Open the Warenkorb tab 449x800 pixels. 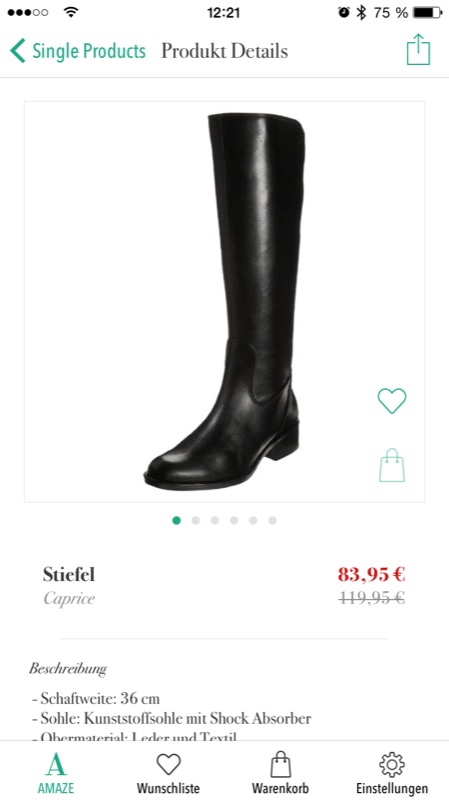pyautogui.click(x=280, y=771)
